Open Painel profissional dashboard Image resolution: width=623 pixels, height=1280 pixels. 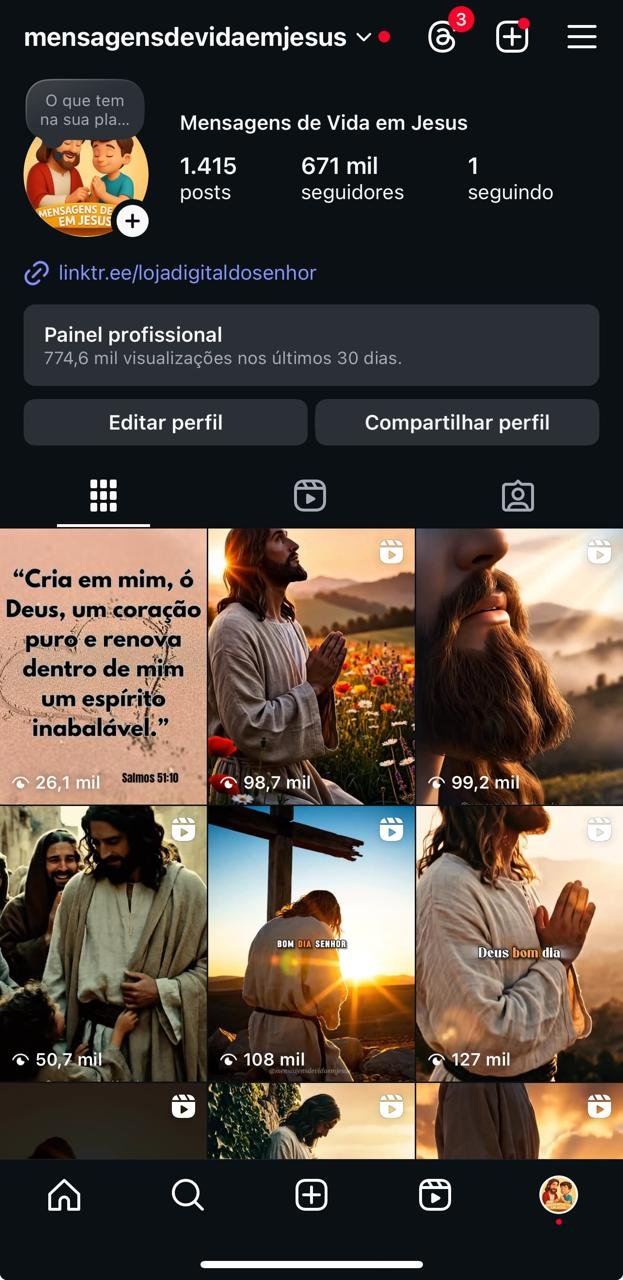point(311,345)
